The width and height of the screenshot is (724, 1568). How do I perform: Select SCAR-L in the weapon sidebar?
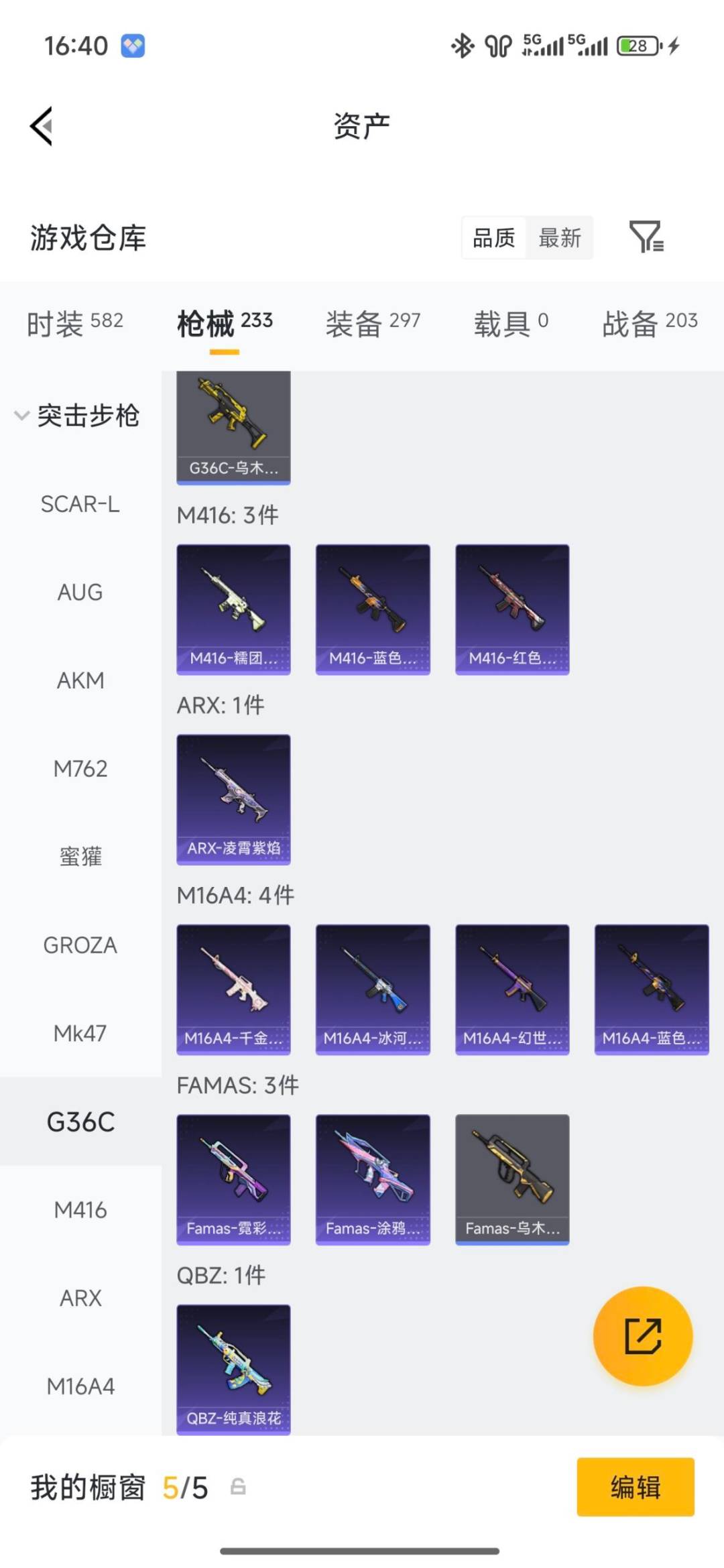[81, 504]
